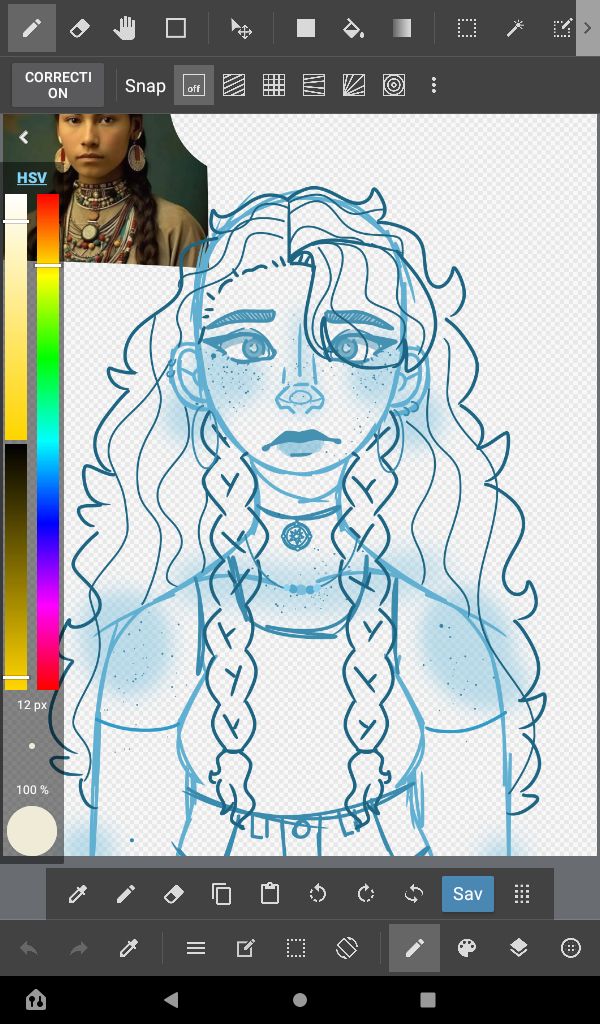Enable the concentric circle snap guide
This screenshot has height=1024, width=600.
(x=394, y=86)
